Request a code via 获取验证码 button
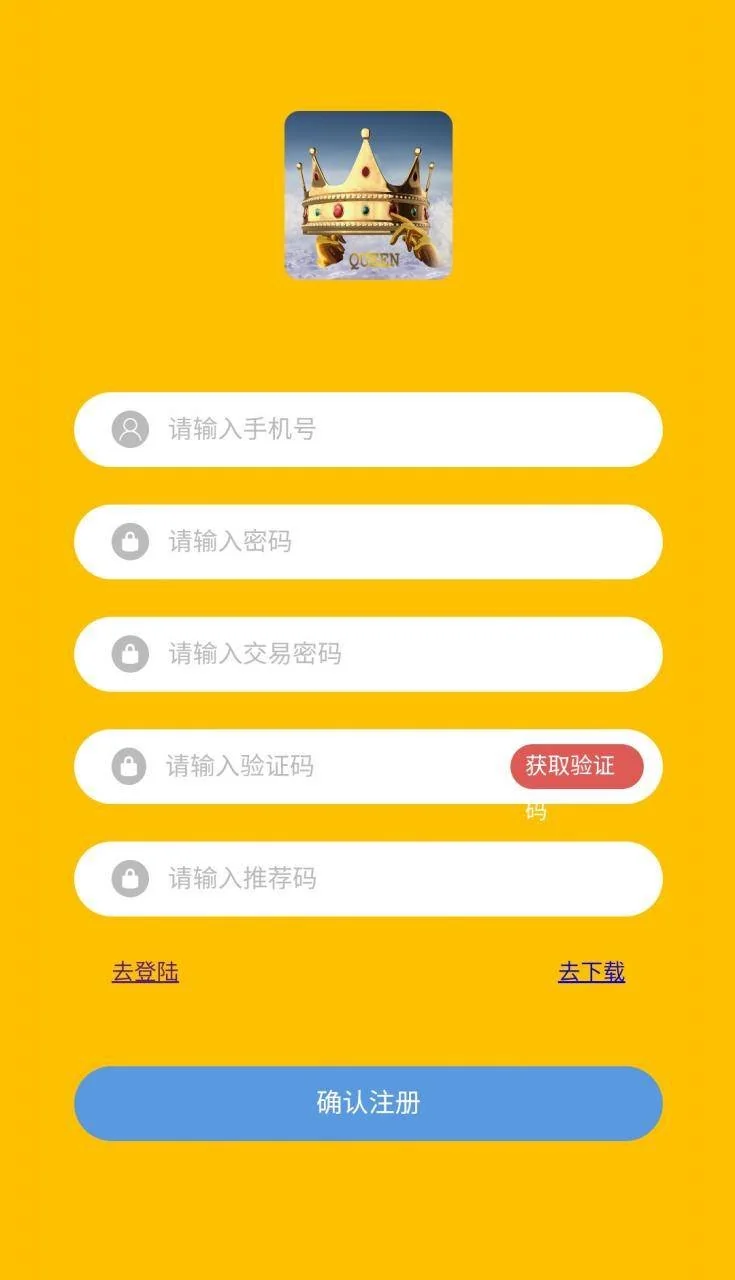This screenshot has height=1280, width=735. [576, 767]
